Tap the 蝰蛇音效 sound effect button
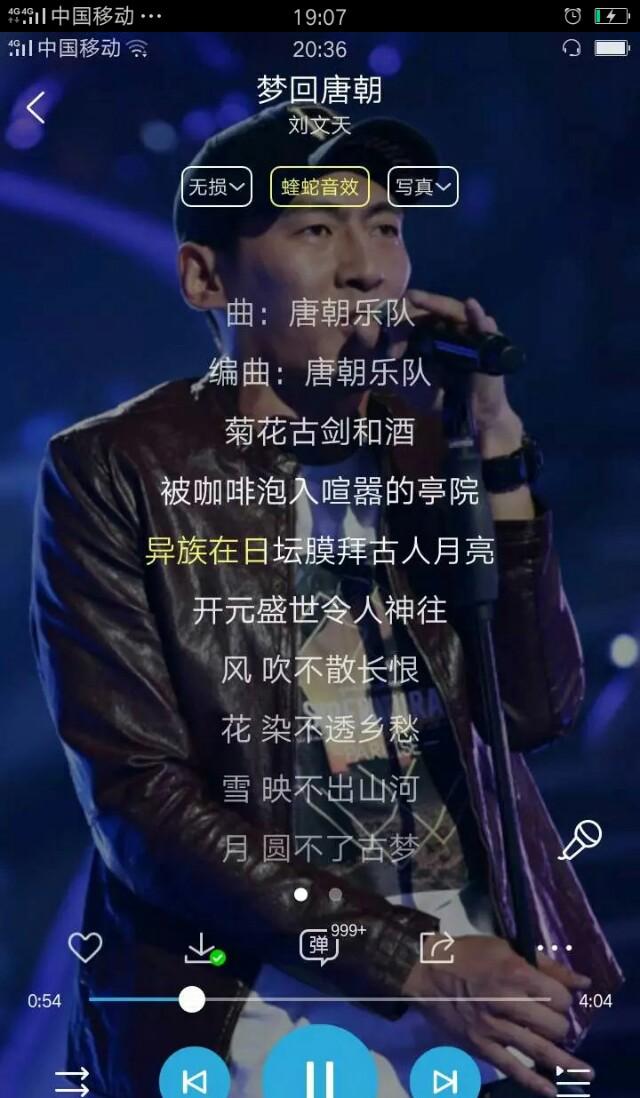This screenshot has width=640, height=1098. (320, 186)
